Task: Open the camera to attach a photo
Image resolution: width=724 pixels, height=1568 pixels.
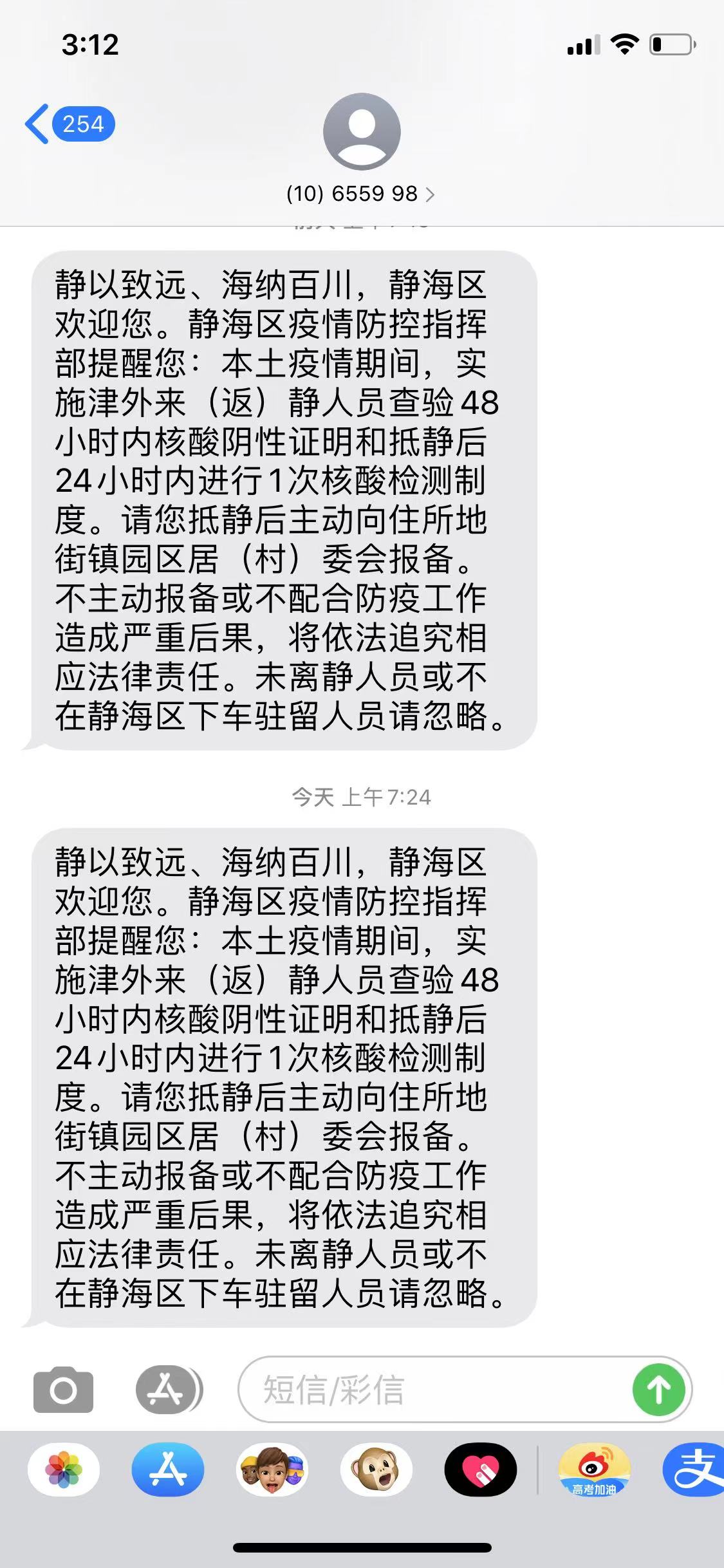Action: coord(63,1390)
